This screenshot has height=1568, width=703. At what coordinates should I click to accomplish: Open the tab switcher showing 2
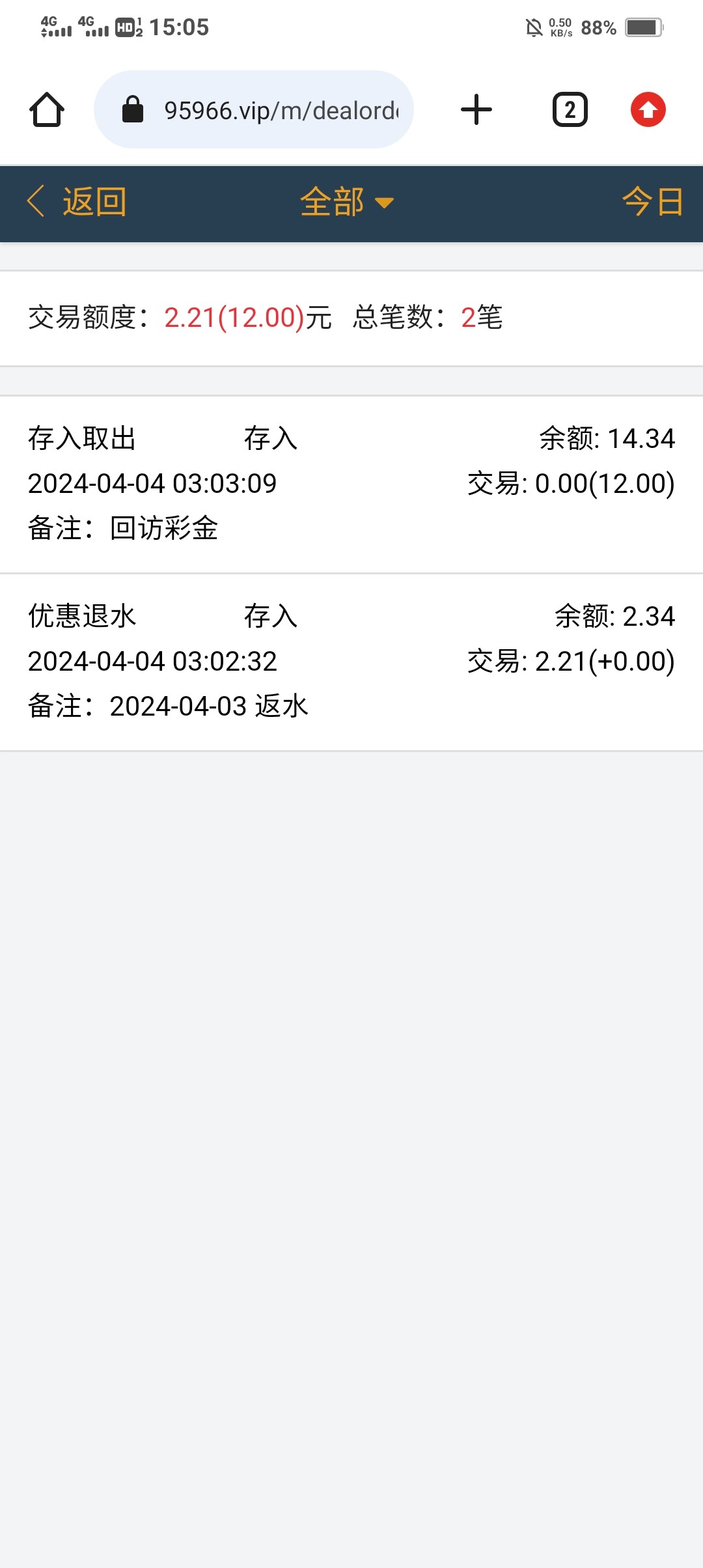click(570, 109)
